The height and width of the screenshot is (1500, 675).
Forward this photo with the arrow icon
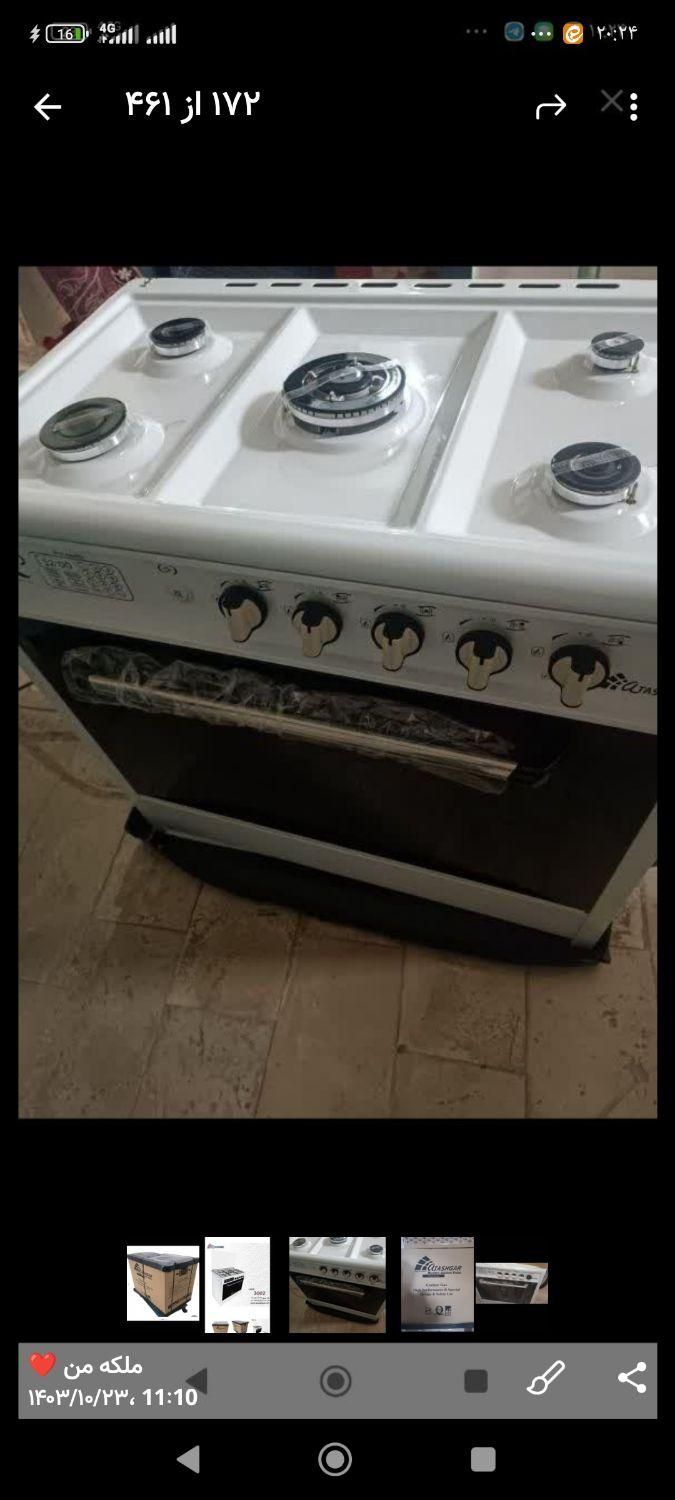[550, 107]
